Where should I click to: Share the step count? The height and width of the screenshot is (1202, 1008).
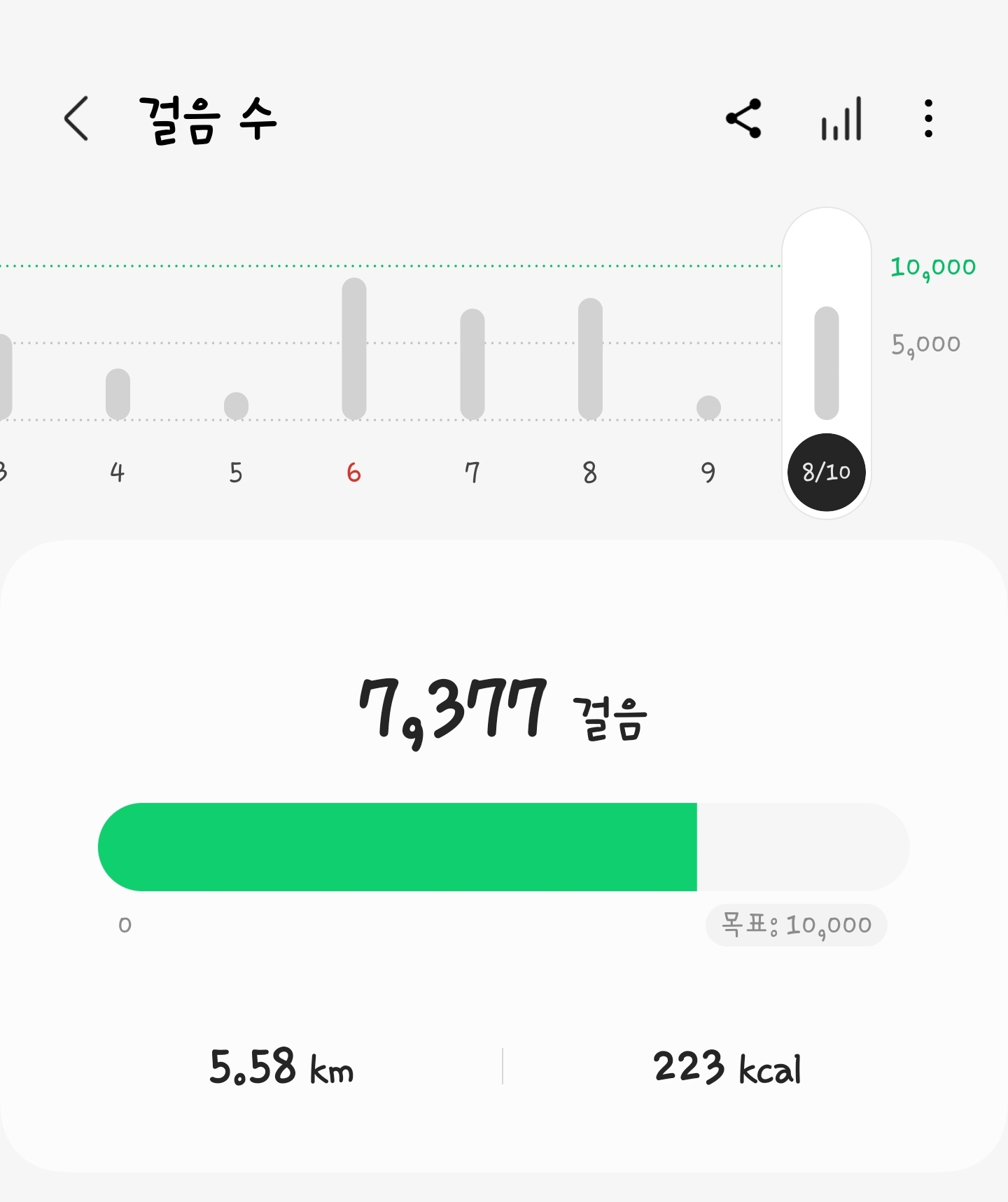[743, 118]
